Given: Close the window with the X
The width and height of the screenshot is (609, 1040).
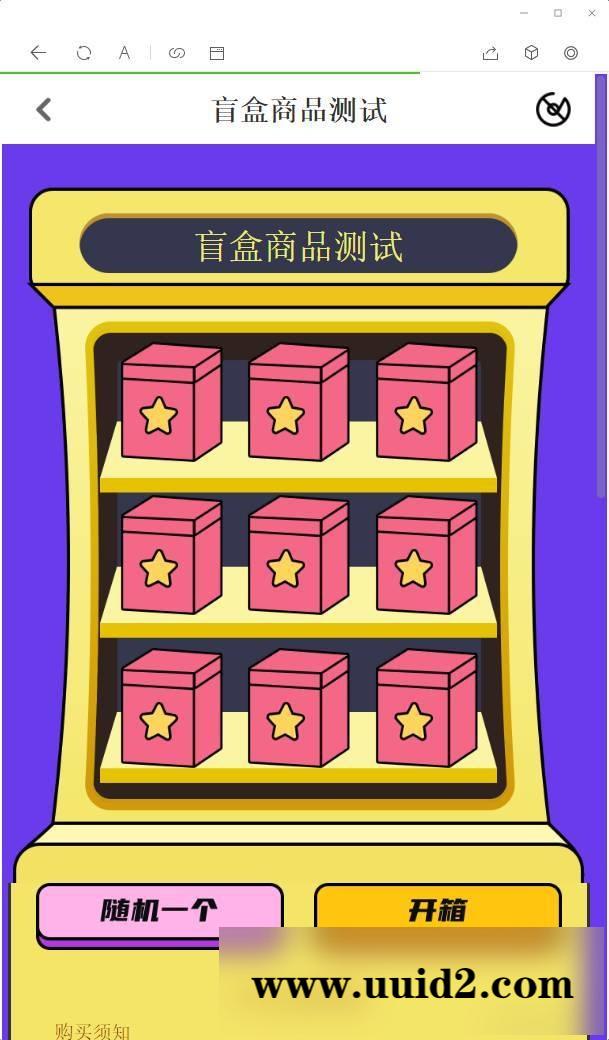Looking at the screenshot, I should 592,13.
